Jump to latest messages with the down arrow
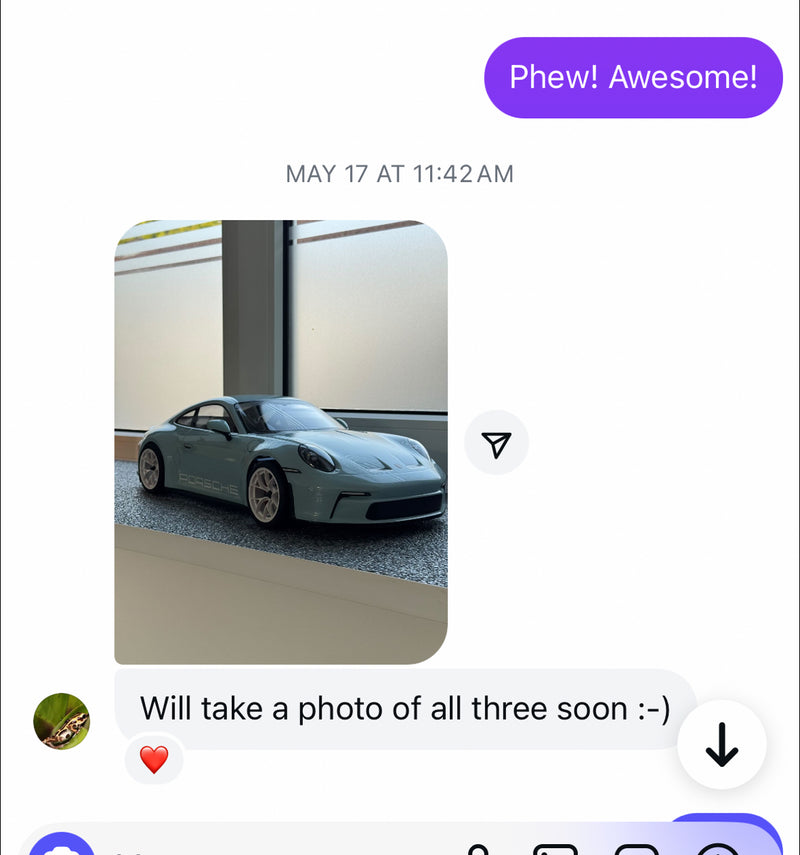 coord(721,746)
